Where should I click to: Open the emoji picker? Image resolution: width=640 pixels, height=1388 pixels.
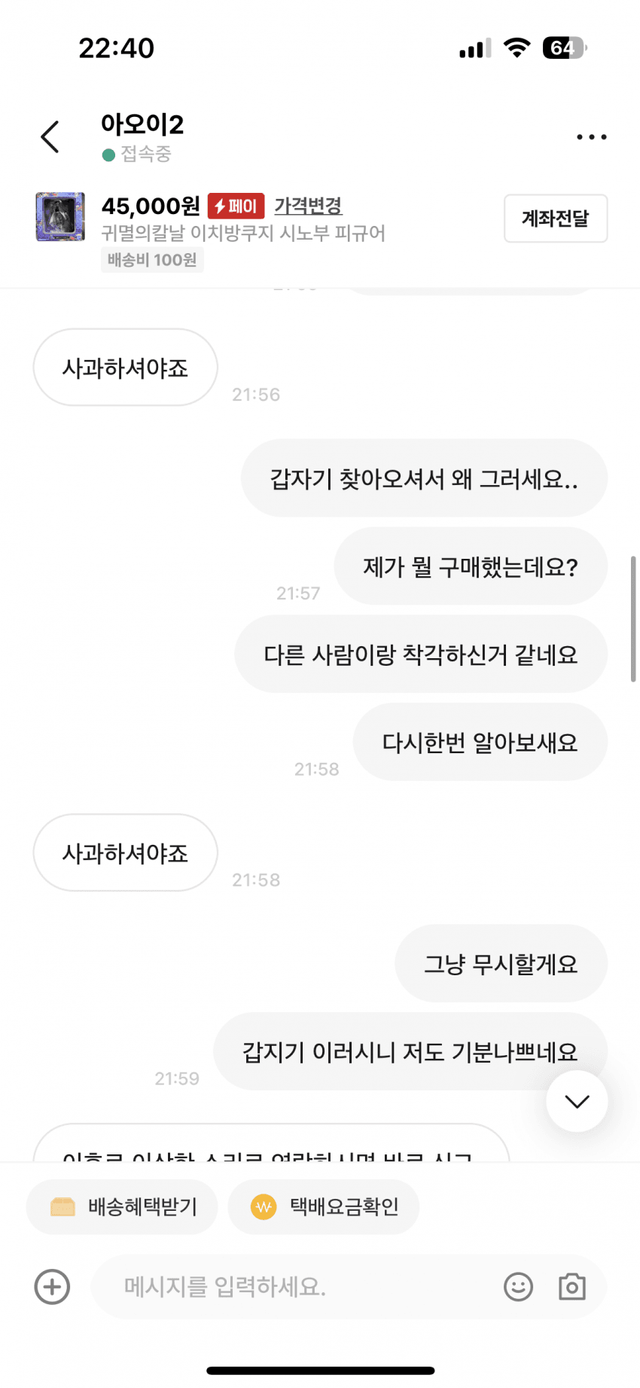tap(518, 1286)
